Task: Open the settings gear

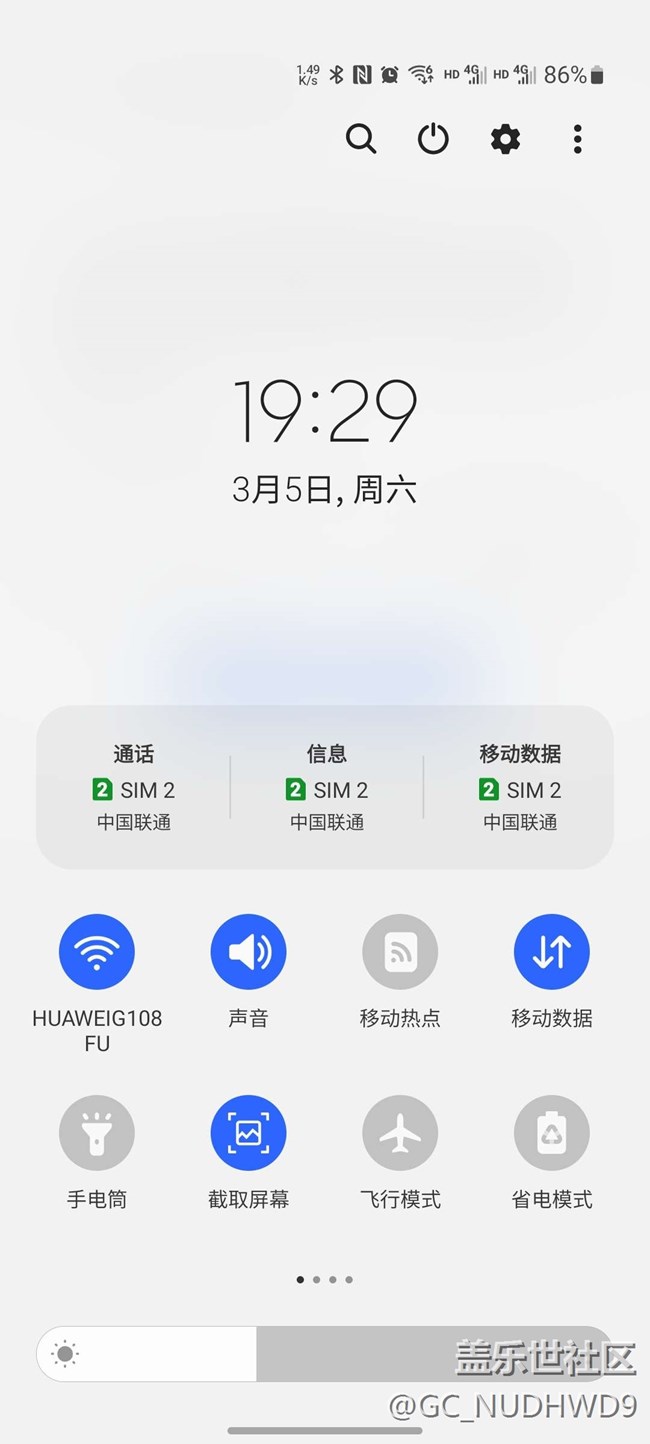Action: click(505, 139)
